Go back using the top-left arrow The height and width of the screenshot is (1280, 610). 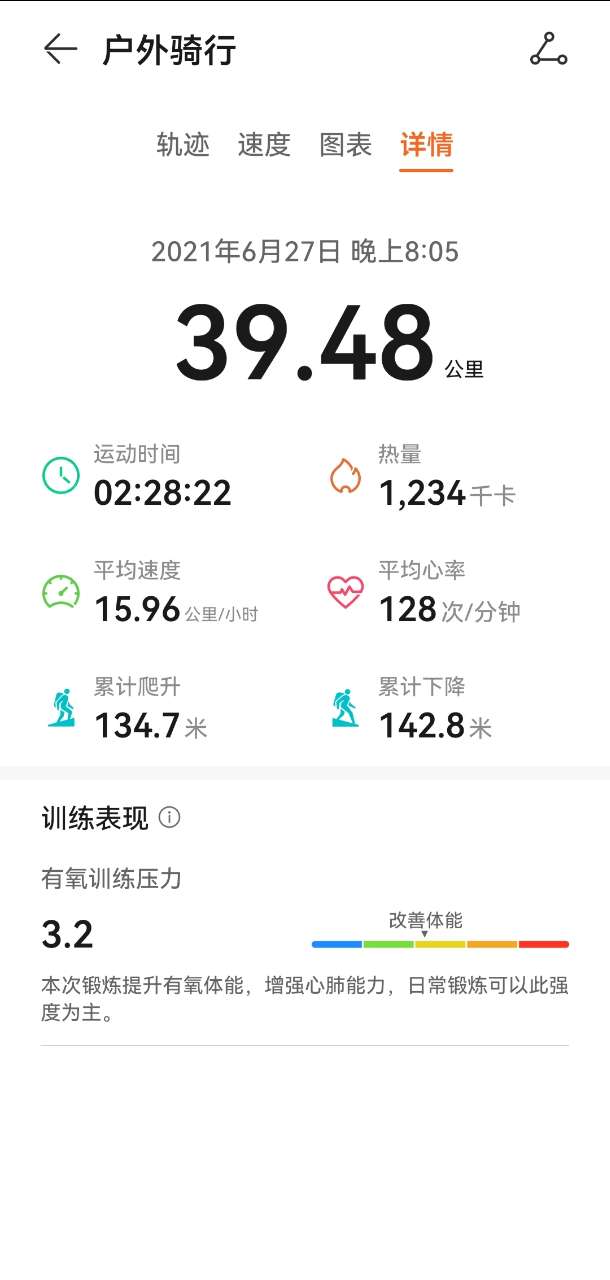[x=60, y=49]
